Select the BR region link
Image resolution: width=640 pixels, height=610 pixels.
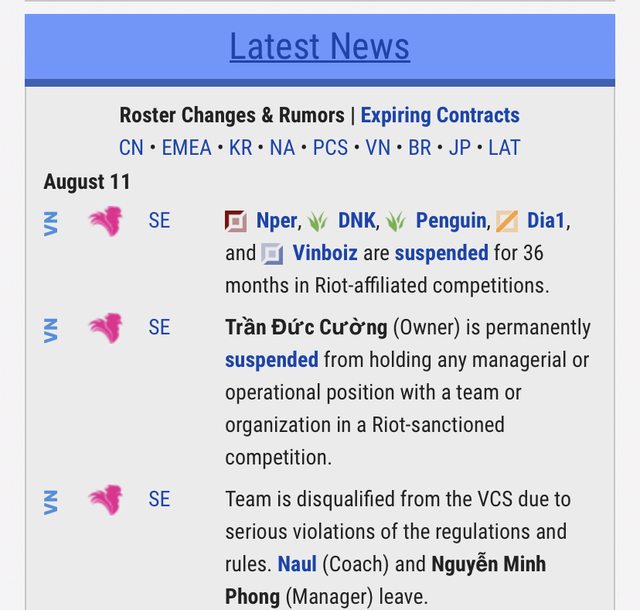click(419, 148)
